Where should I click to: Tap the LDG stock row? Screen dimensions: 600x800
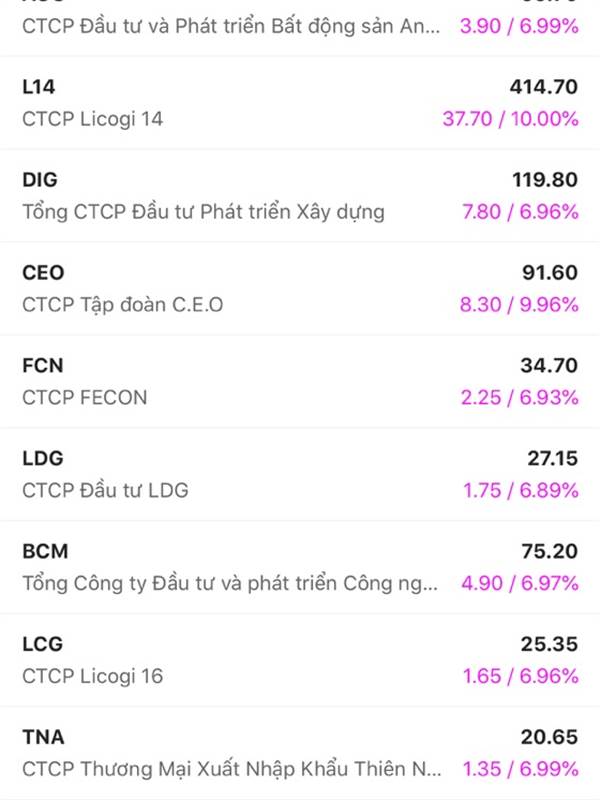coord(300,475)
